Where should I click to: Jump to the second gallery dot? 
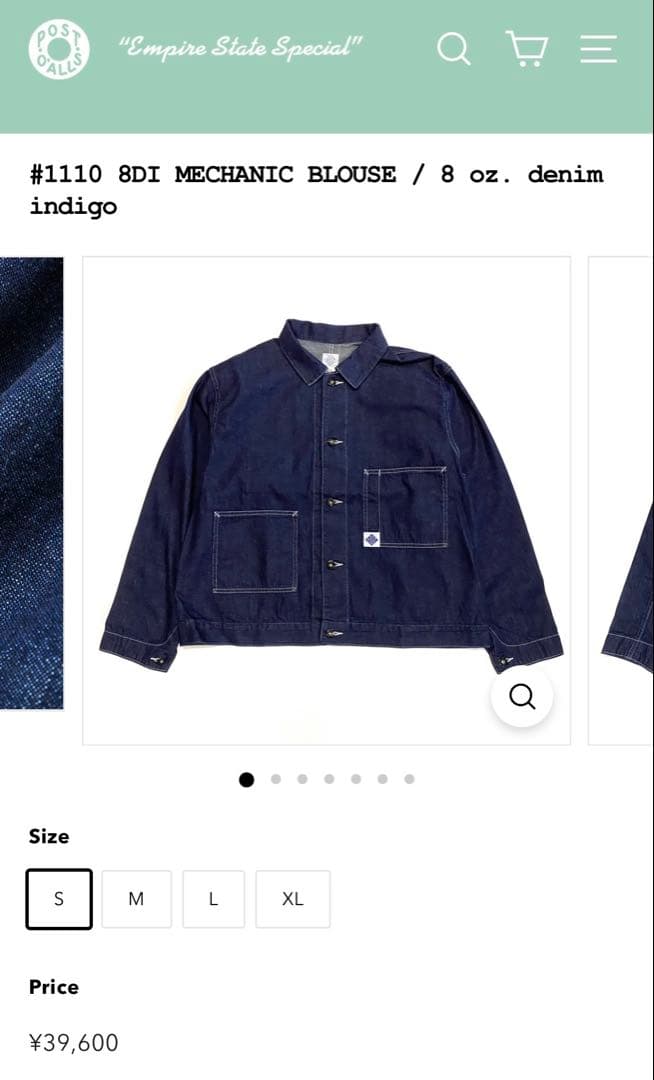click(x=276, y=779)
